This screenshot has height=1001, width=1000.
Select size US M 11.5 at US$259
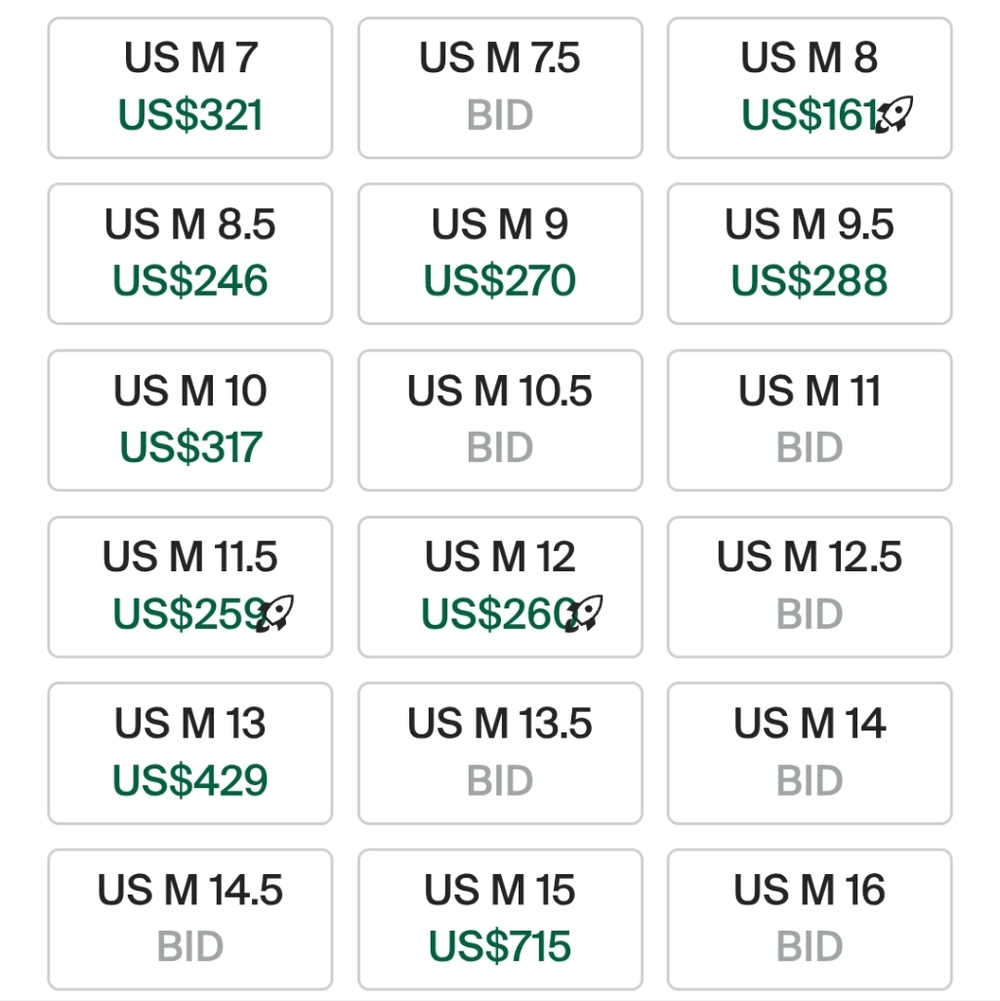(x=190, y=587)
